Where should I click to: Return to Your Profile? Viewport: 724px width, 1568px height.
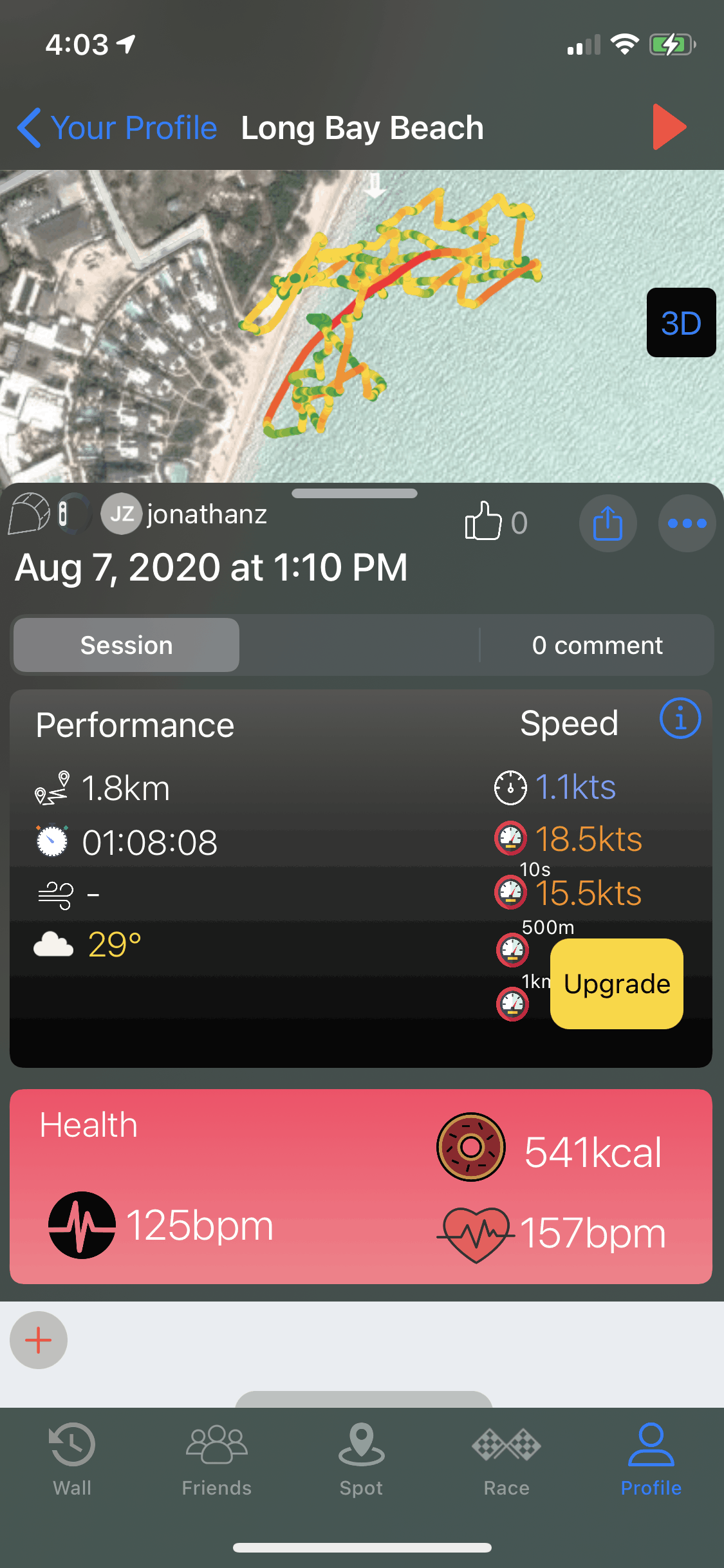point(116,127)
